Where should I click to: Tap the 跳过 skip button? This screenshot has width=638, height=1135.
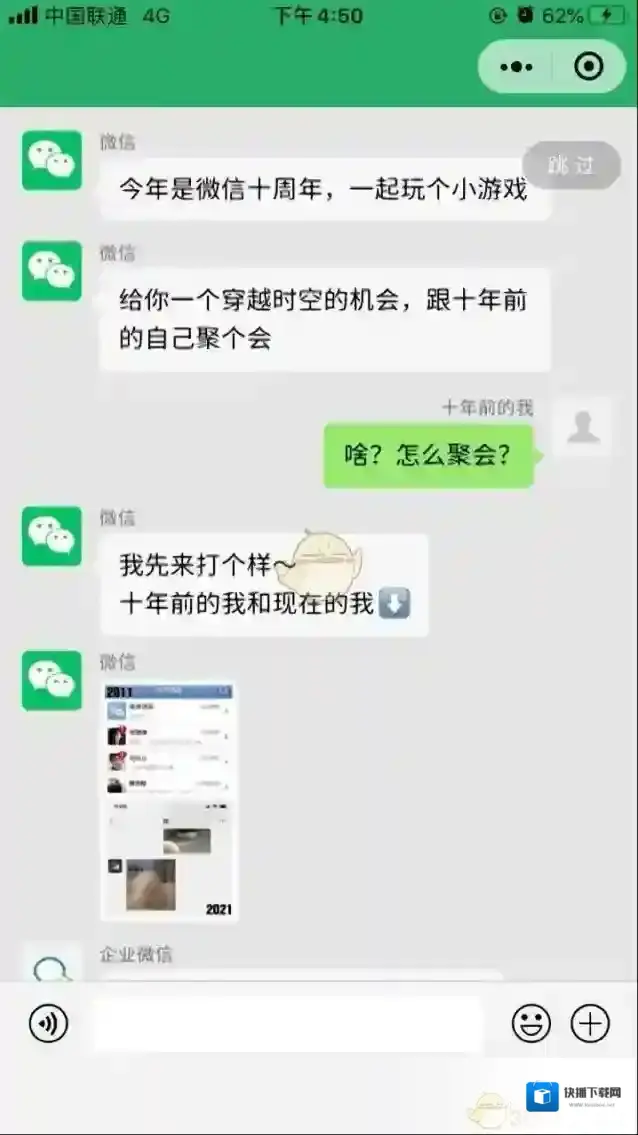tap(571, 165)
